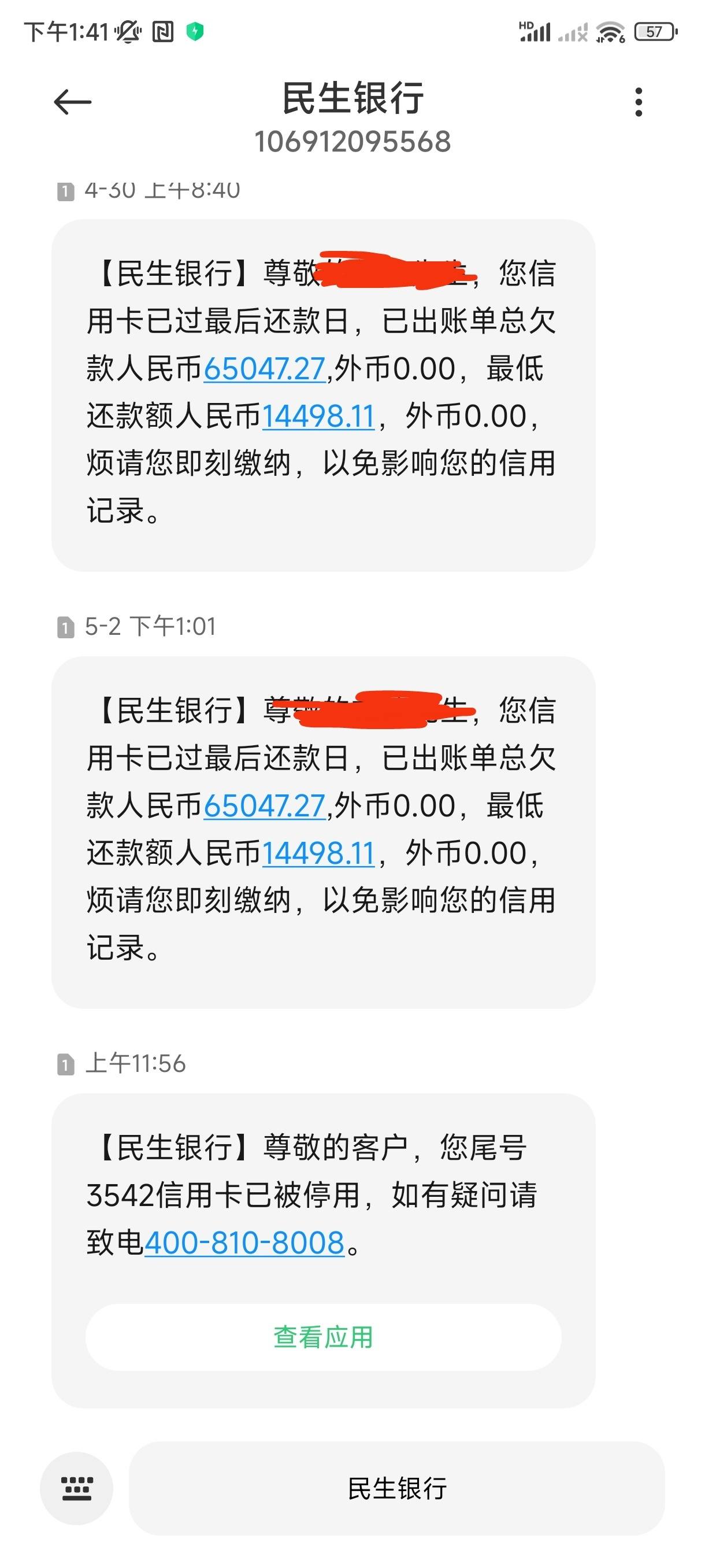
Task: Tap 65047.27 in the 4-30 message
Action: click(264, 368)
